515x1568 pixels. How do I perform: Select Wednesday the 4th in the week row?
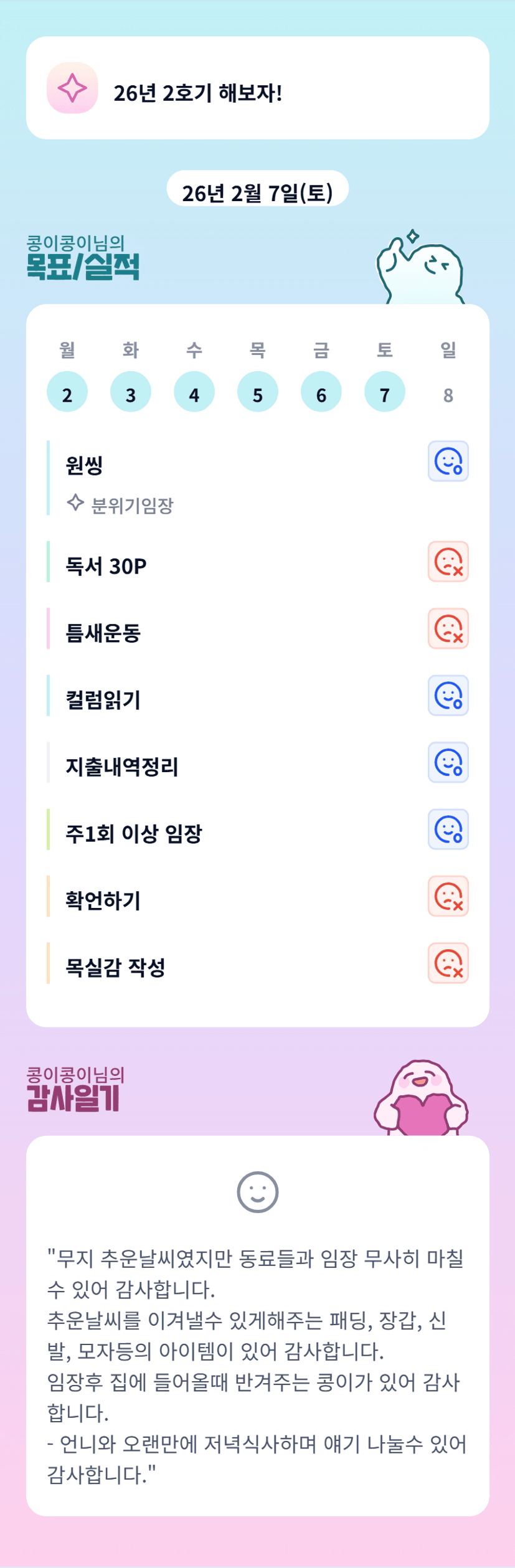point(194,392)
